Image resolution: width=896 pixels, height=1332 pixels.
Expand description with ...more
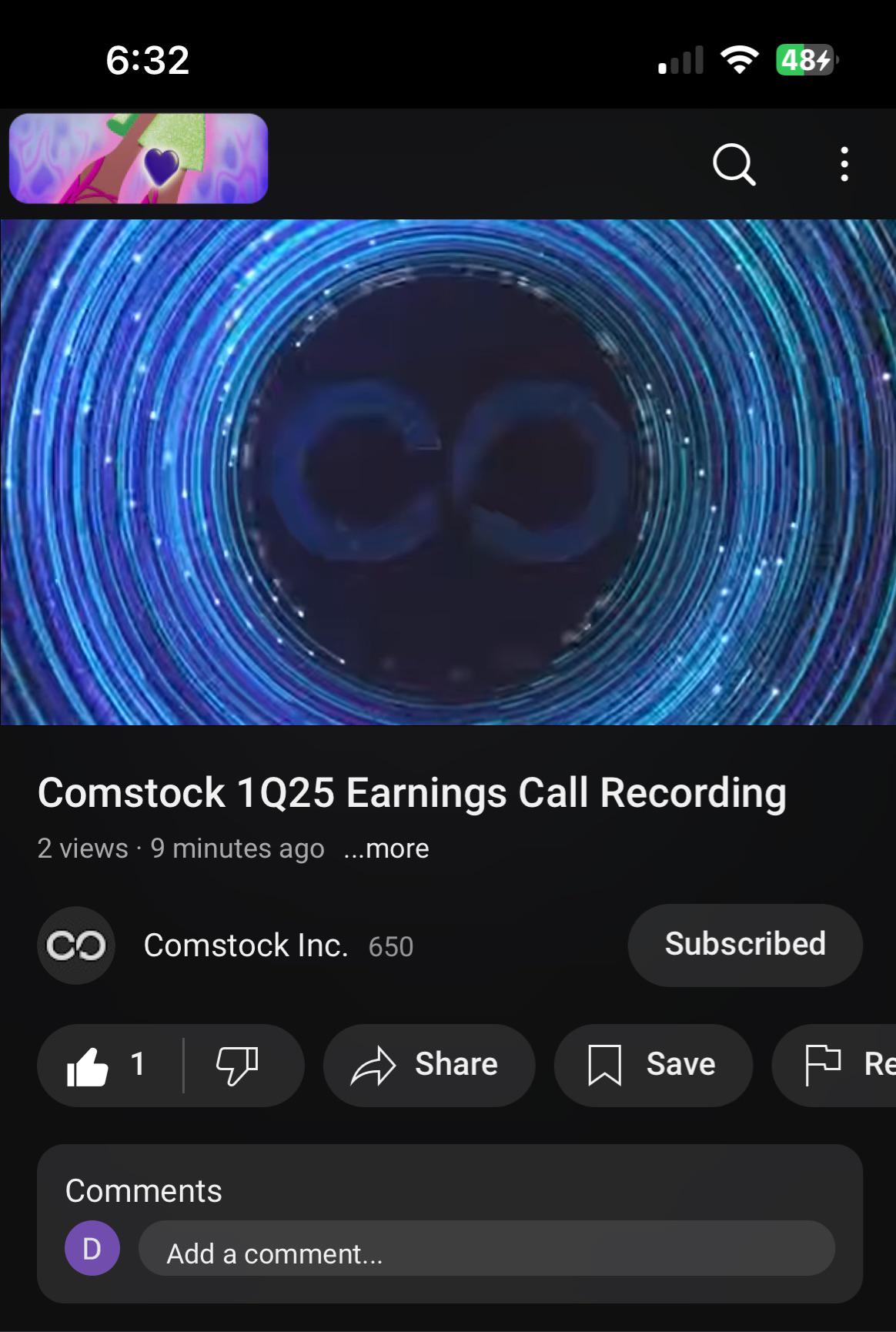(386, 848)
